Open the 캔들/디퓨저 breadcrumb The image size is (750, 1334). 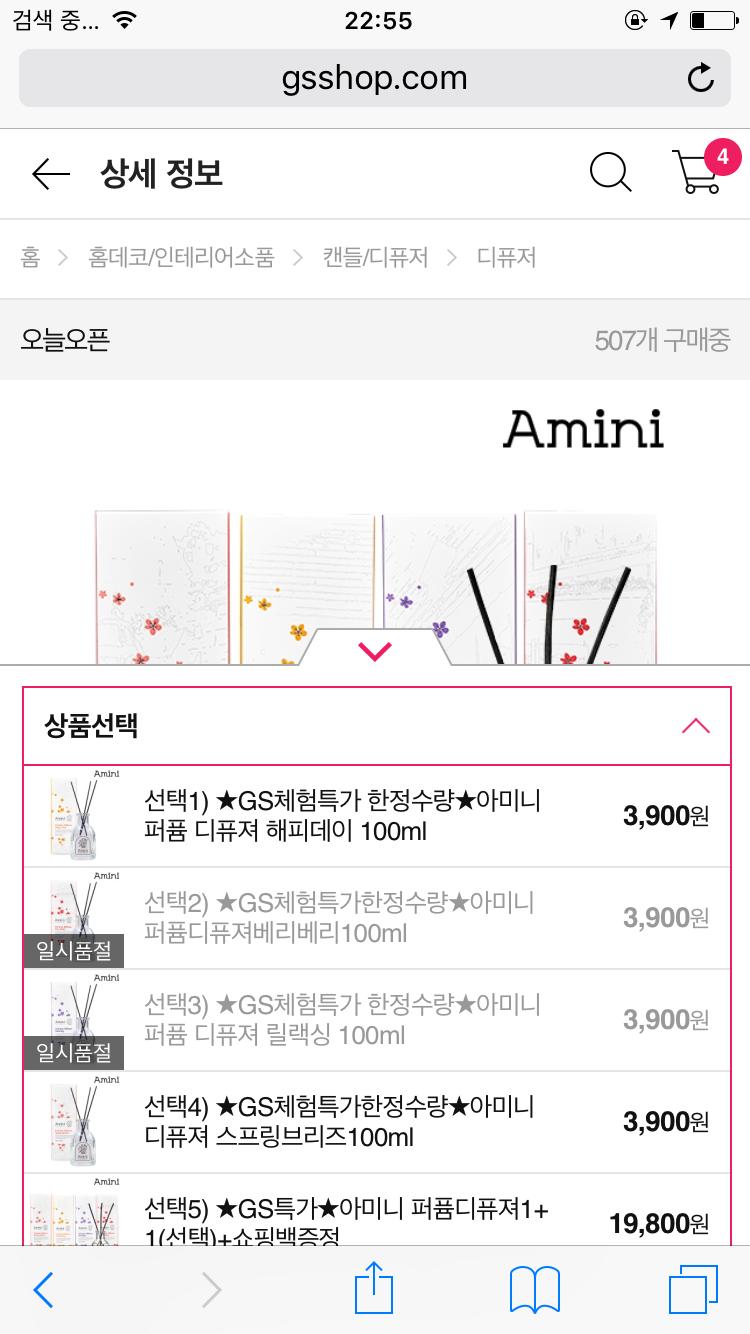click(375, 258)
